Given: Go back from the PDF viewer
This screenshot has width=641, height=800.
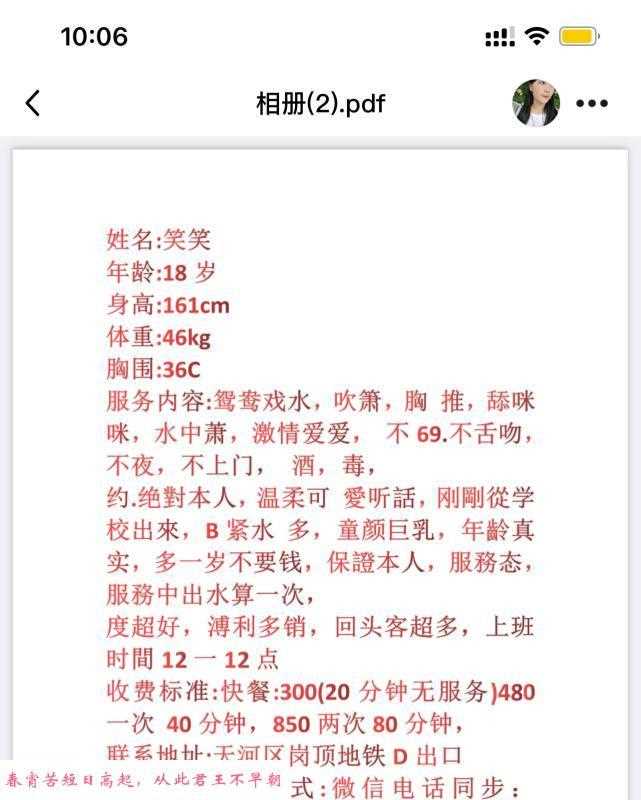Looking at the screenshot, I should click(x=33, y=103).
